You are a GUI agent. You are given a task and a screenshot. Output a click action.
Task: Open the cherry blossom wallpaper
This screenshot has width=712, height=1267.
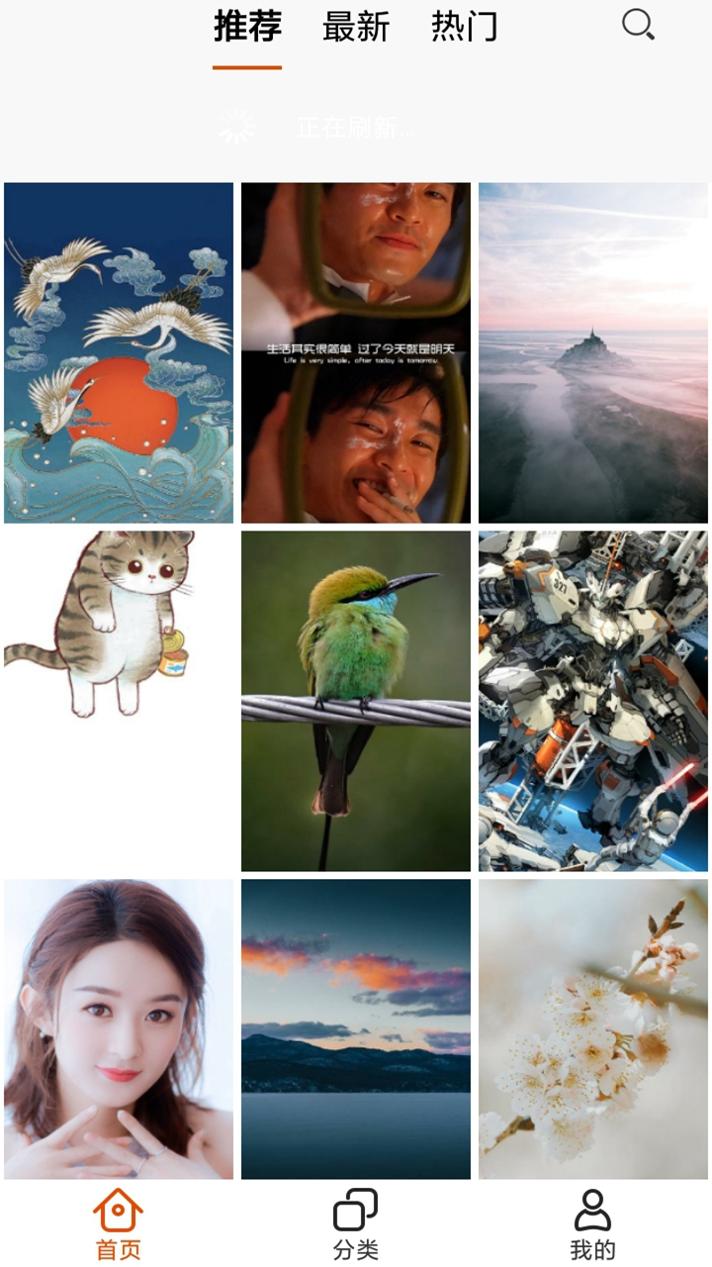coord(593,1028)
